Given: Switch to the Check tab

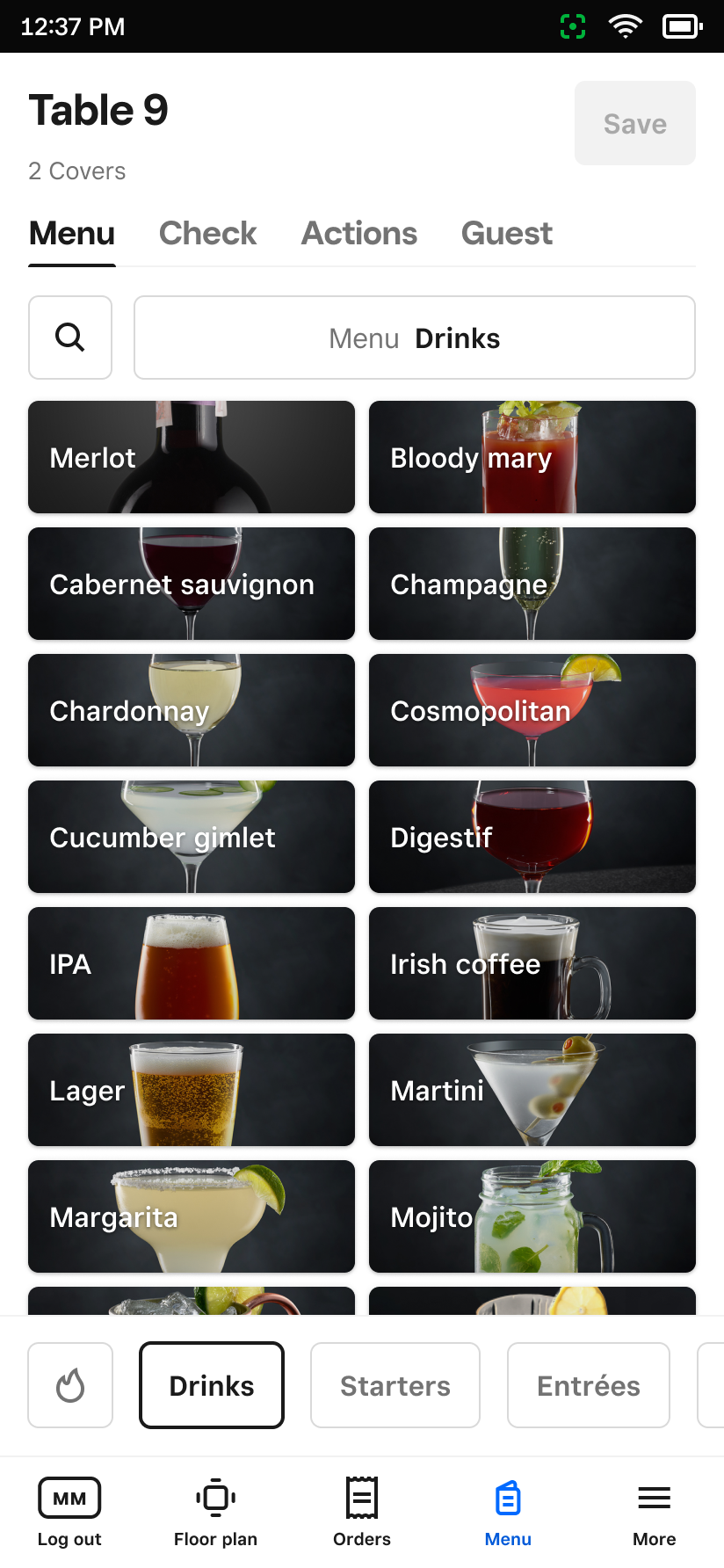Looking at the screenshot, I should (x=207, y=234).
